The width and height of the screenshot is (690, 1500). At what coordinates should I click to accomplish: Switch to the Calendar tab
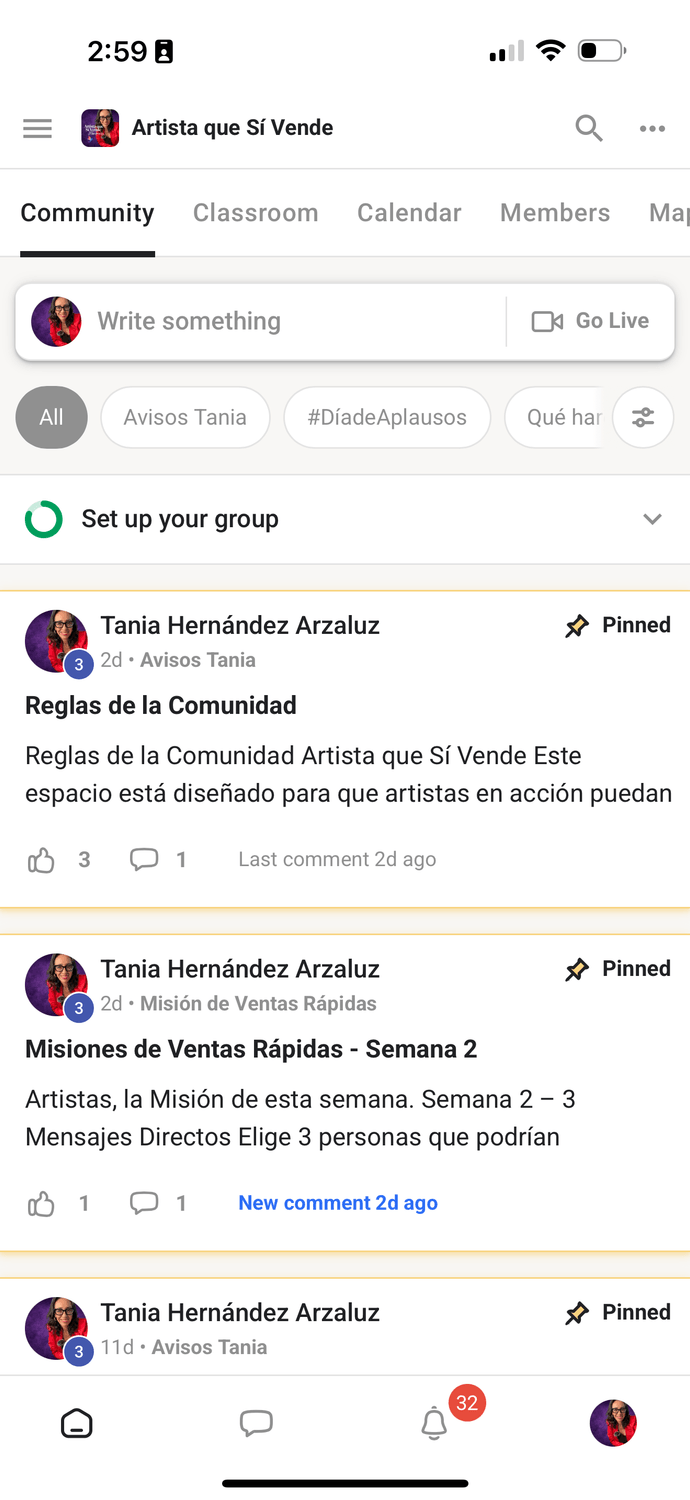point(409,213)
